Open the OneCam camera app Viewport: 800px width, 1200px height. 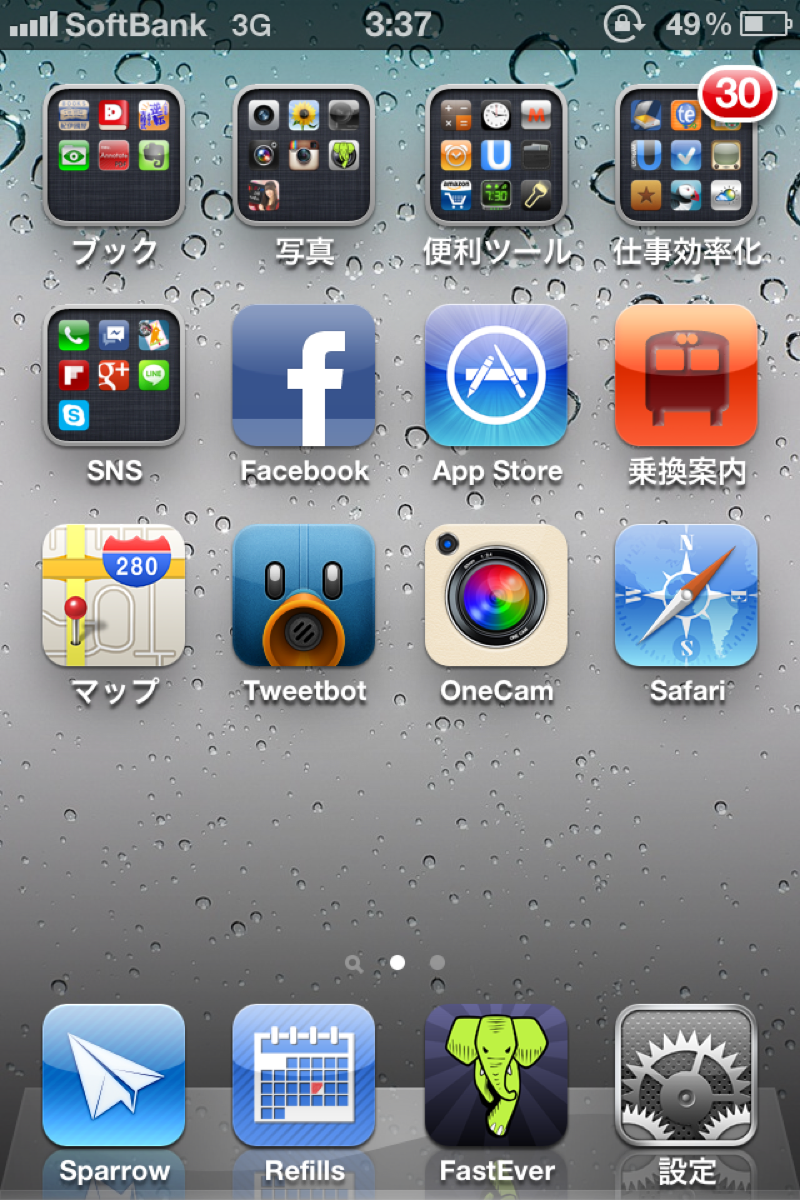[x=496, y=595]
